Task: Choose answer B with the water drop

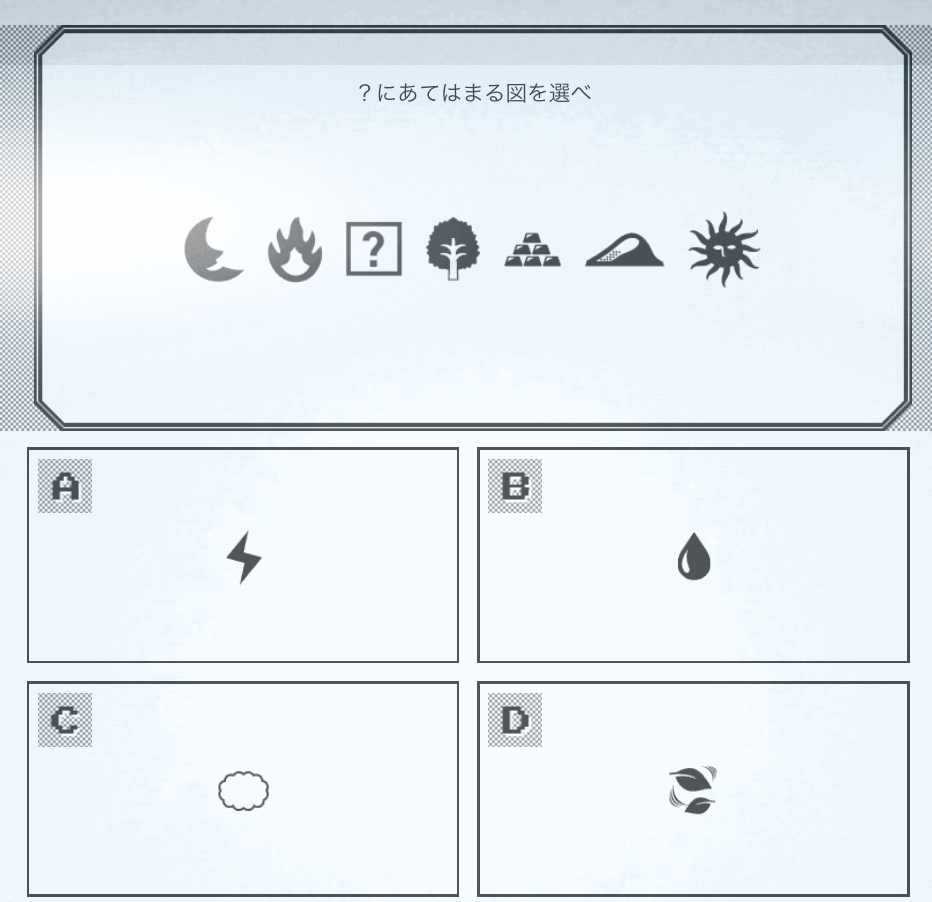Action: [x=693, y=556]
